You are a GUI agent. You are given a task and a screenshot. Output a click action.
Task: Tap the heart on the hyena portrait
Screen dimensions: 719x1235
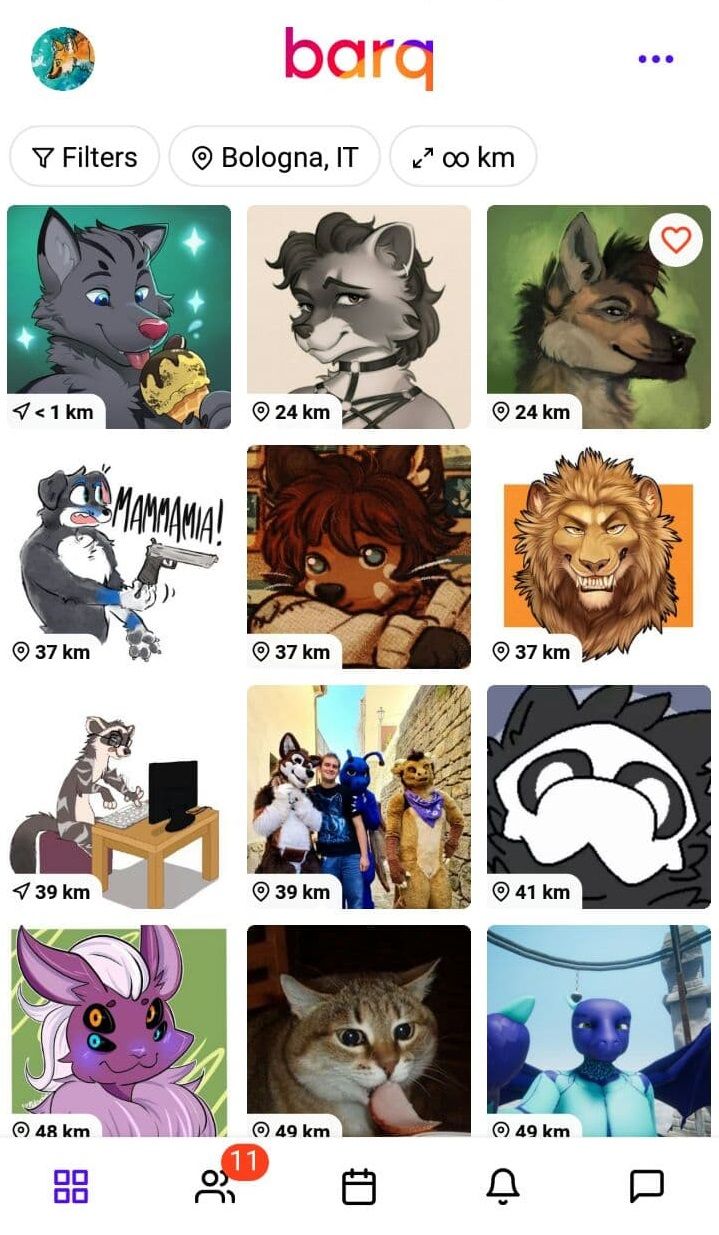(x=676, y=240)
